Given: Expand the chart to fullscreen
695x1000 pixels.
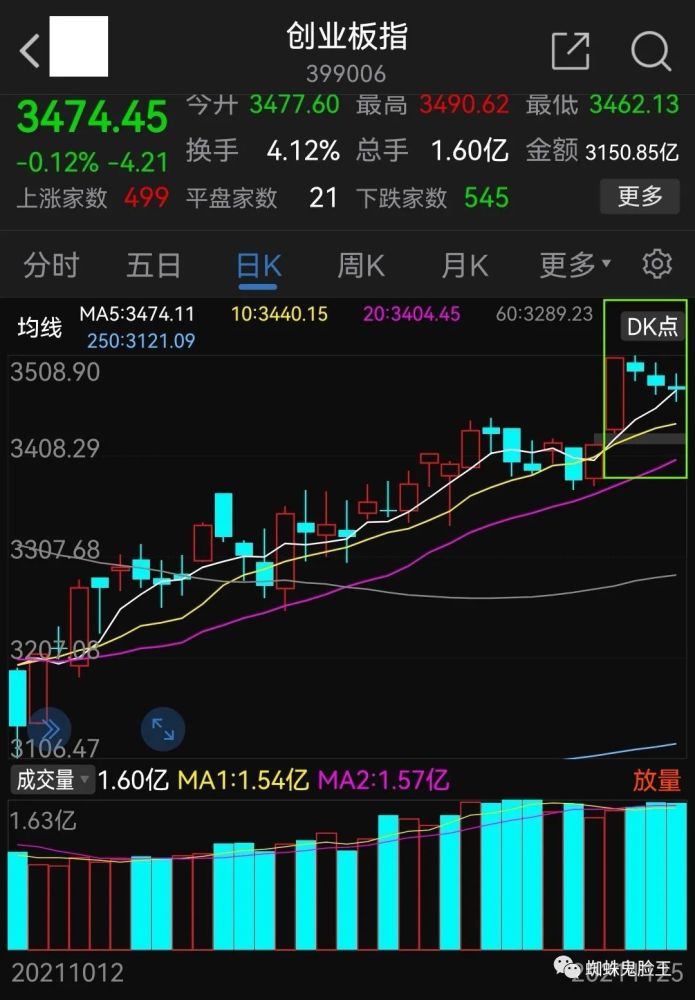Looking at the screenshot, I should tap(162, 729).
